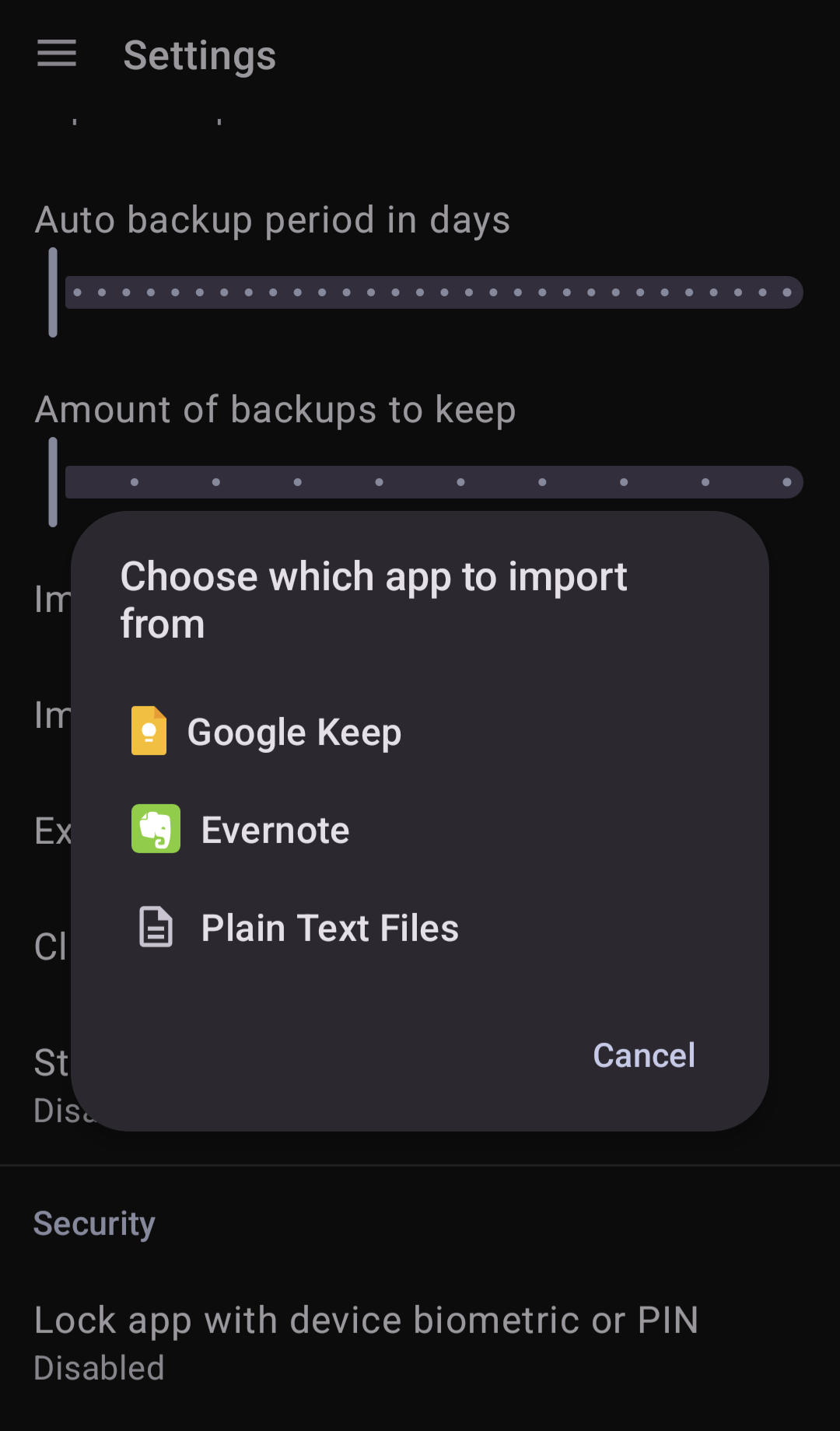Choose Google Keep as import source
Image resolution: width=840 pixels, height=1431 pixels.
(420, 732)
